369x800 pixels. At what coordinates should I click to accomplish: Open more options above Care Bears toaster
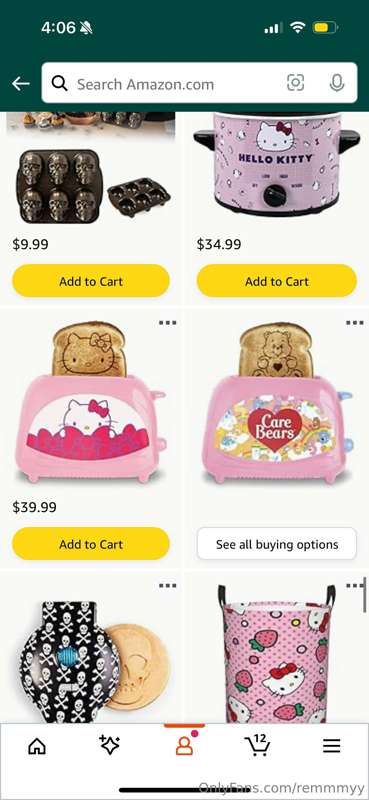point(354,322)
